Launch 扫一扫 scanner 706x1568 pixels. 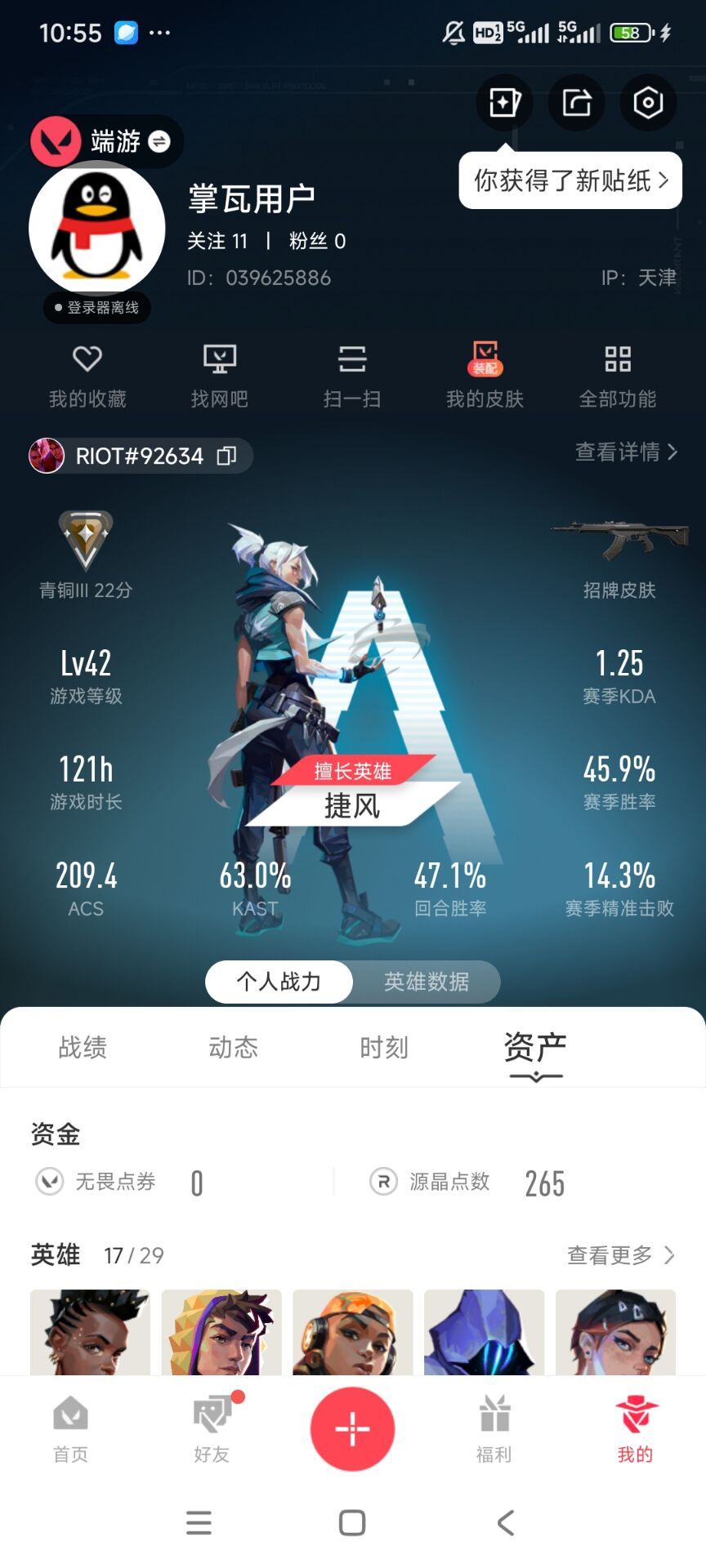pos(352,376)
